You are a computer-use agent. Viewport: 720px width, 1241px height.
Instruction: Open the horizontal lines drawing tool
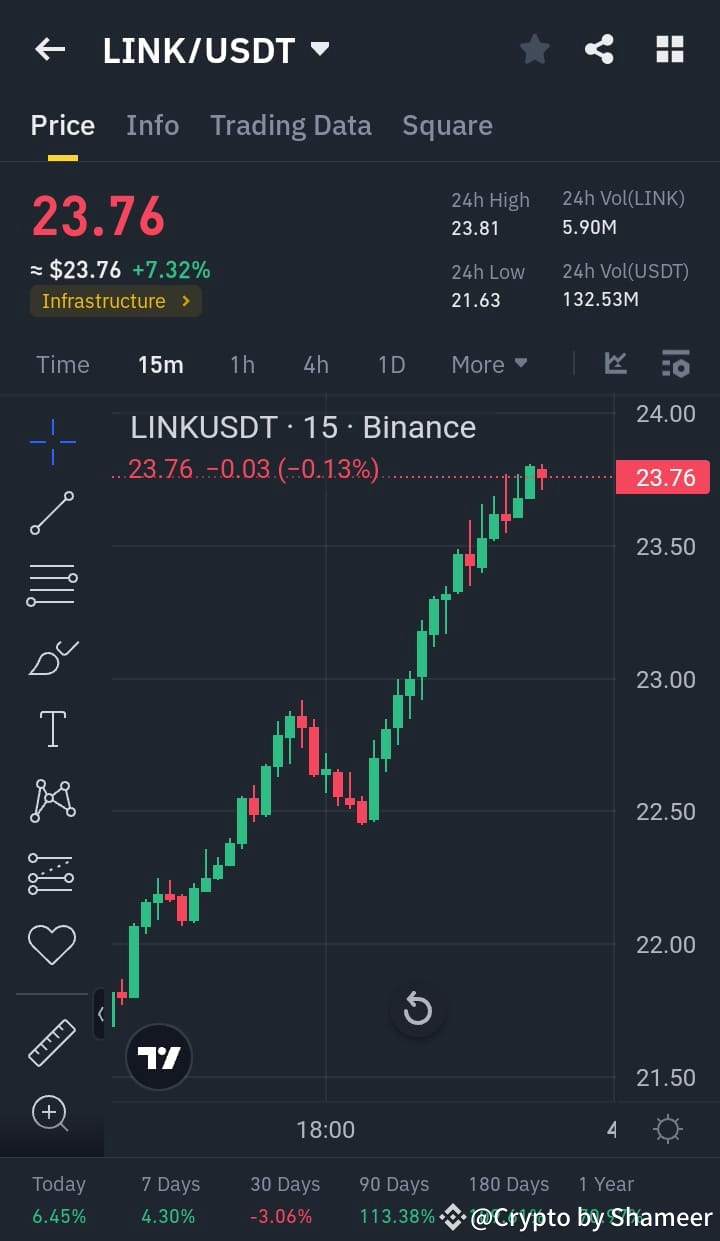[x=52, y=584]
